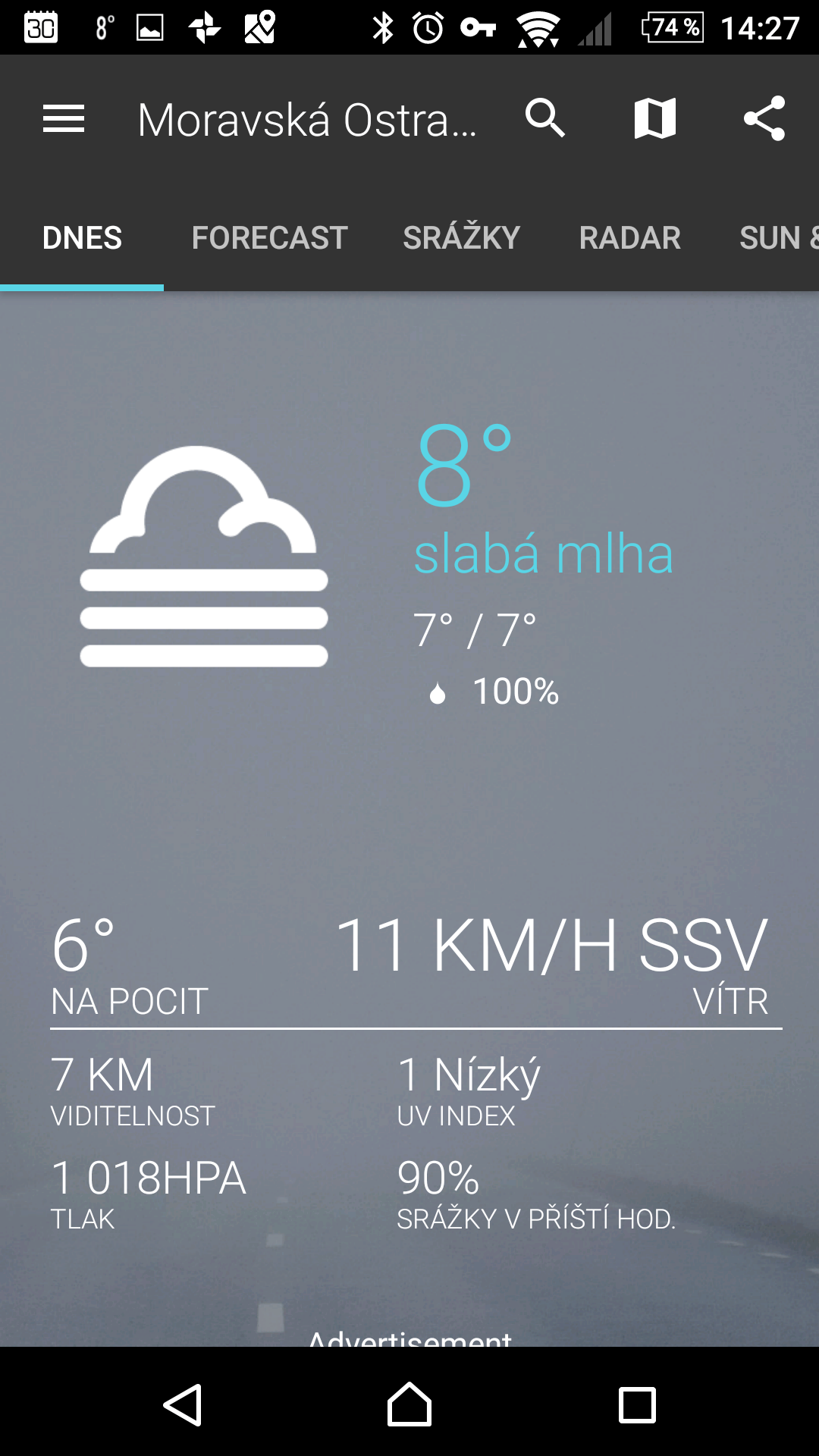Open the map view icon
The image size is (819, 1456).
click(x=655, y=119)
